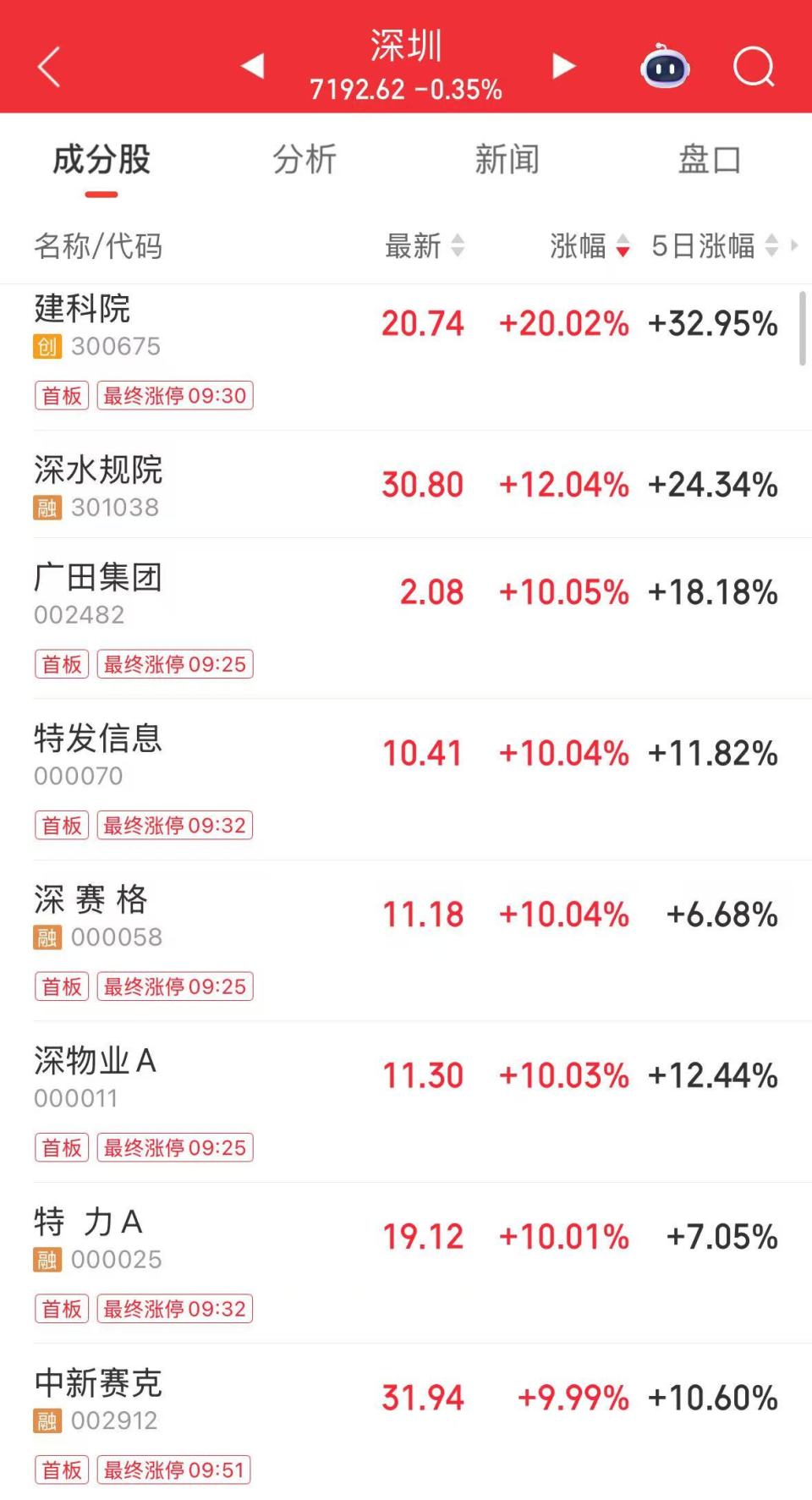This screenshot has width=812, height=1500.
Task: Click the left arrow beside 深圳
Action: [x=251, y=65]
